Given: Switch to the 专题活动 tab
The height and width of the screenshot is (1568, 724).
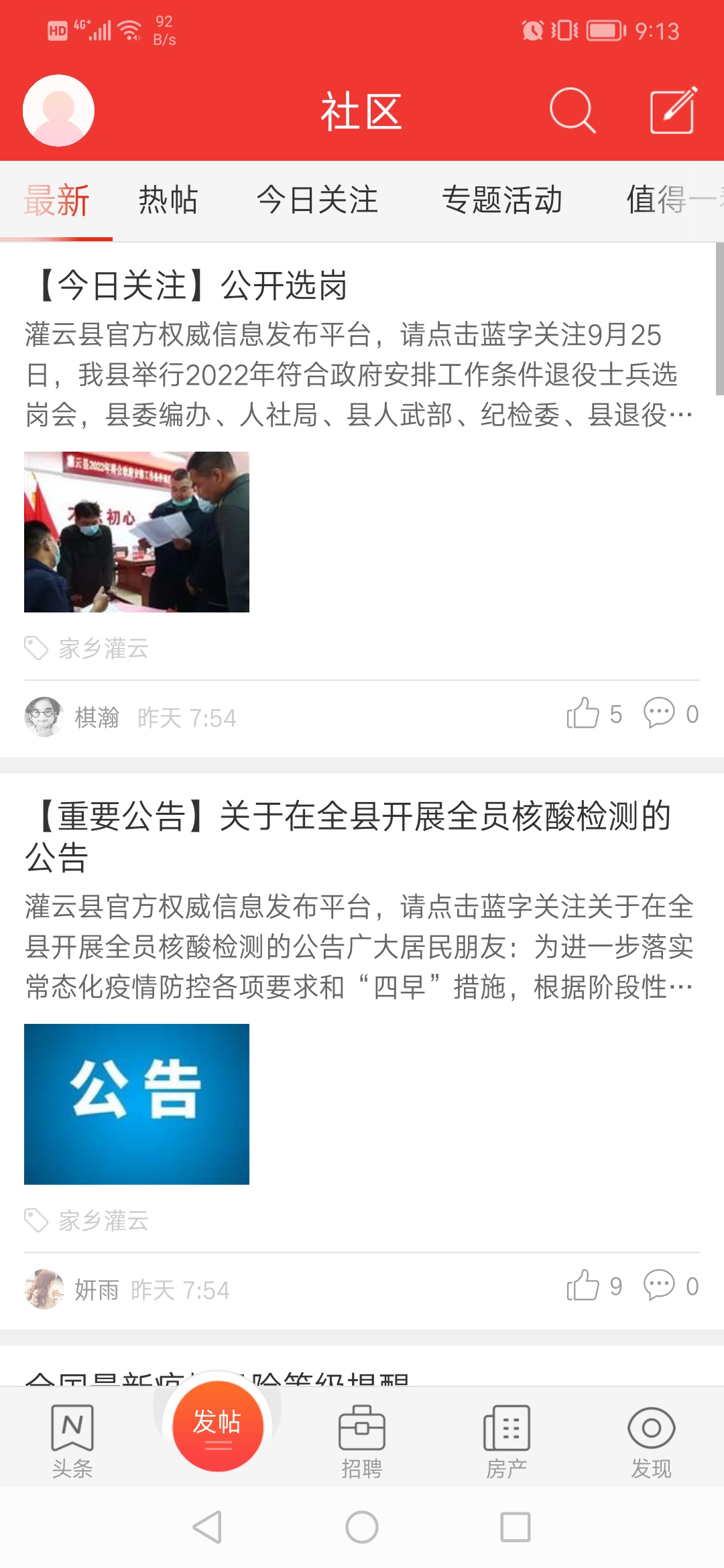Looking at the screenshot, I should pyautogui.click(x=501, y=200).
